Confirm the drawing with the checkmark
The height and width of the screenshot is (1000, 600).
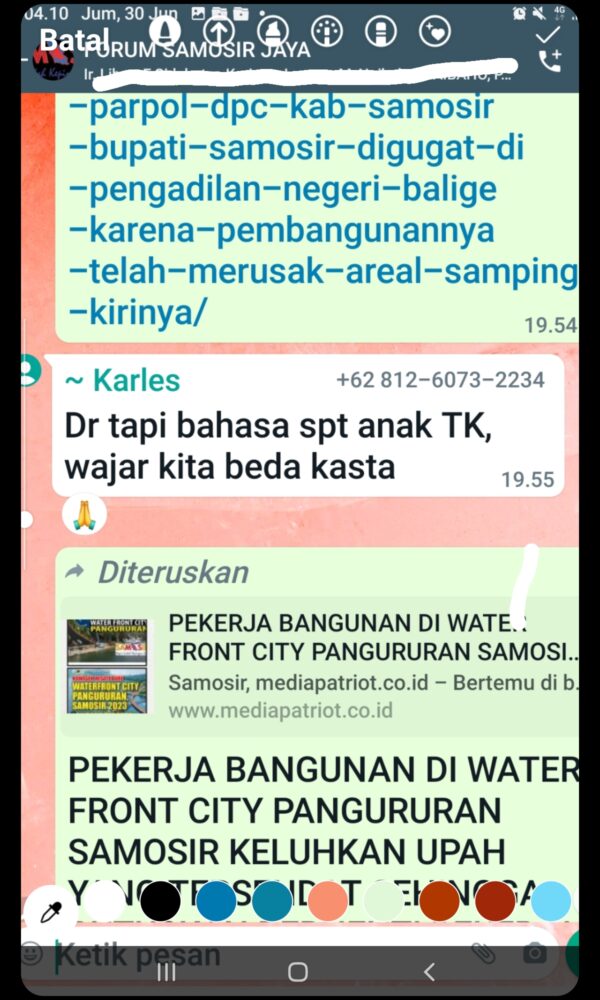546,33
